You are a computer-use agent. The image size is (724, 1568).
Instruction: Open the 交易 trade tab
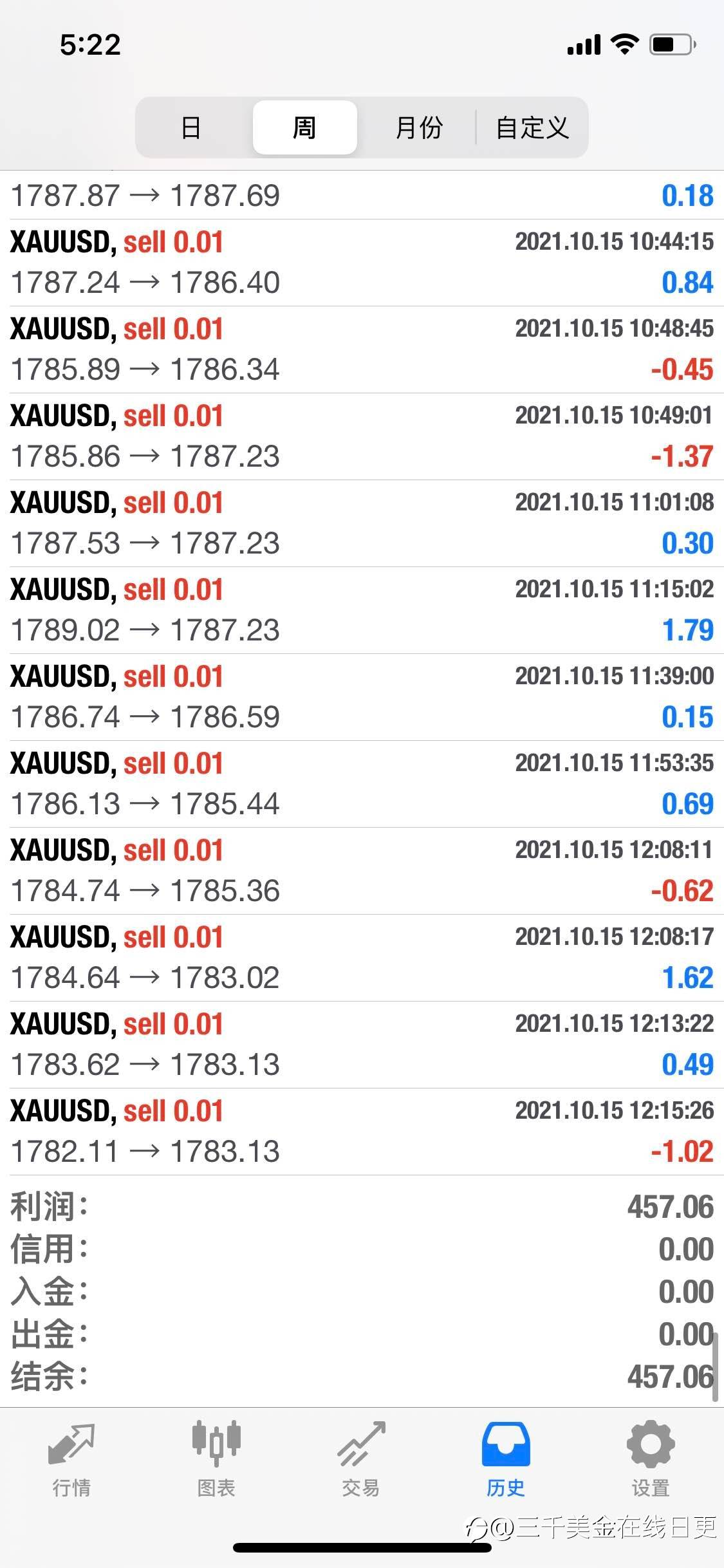tap(361, 1460)
